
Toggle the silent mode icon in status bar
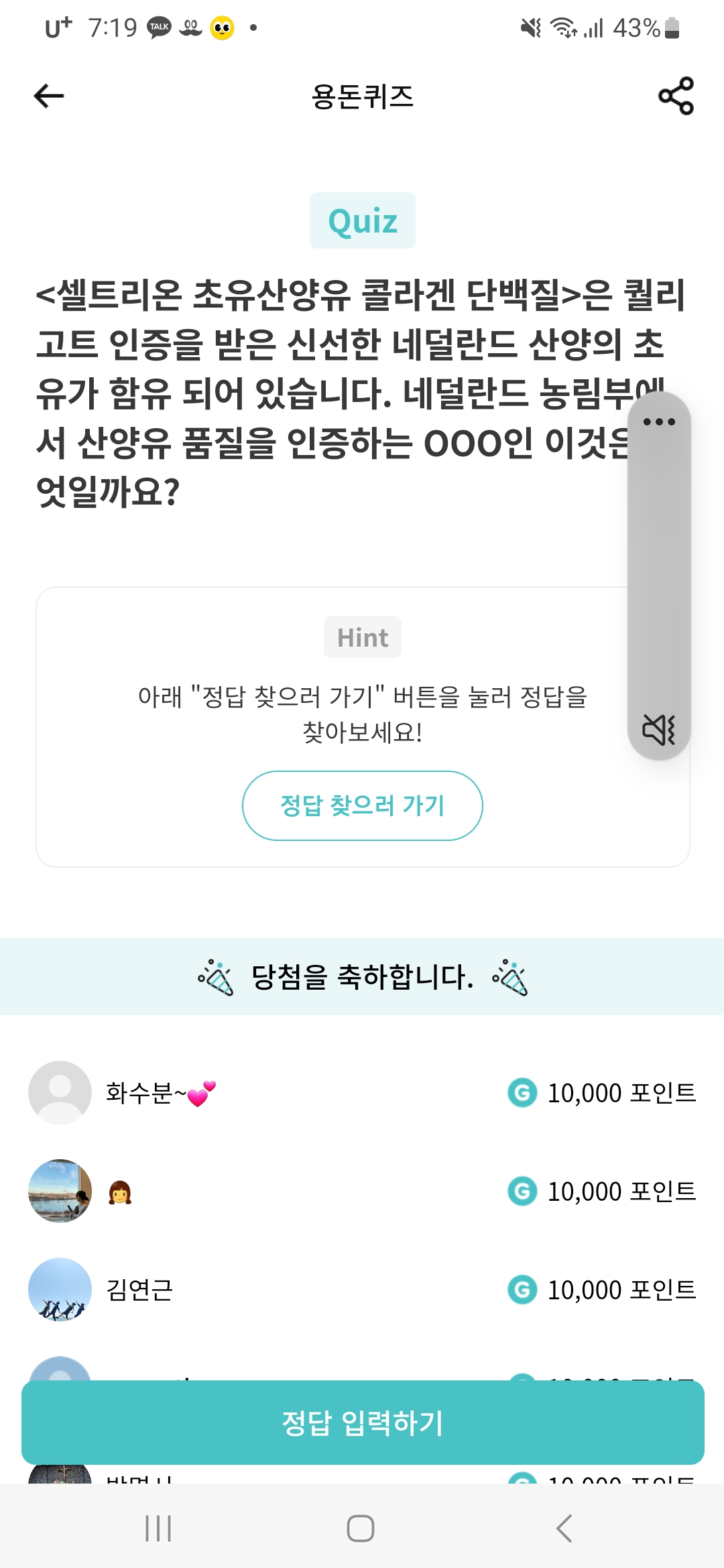point(529,27)
